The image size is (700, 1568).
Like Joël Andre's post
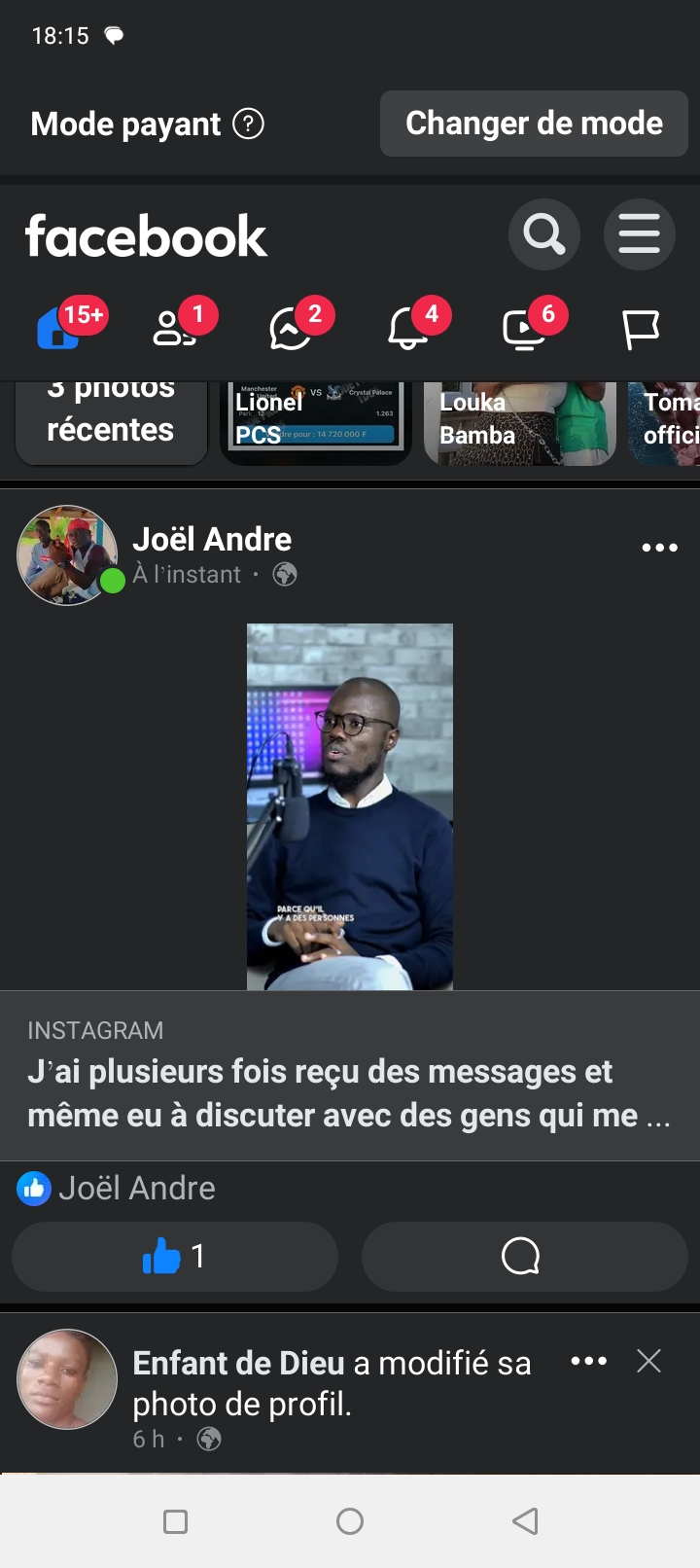[175, 1257]
